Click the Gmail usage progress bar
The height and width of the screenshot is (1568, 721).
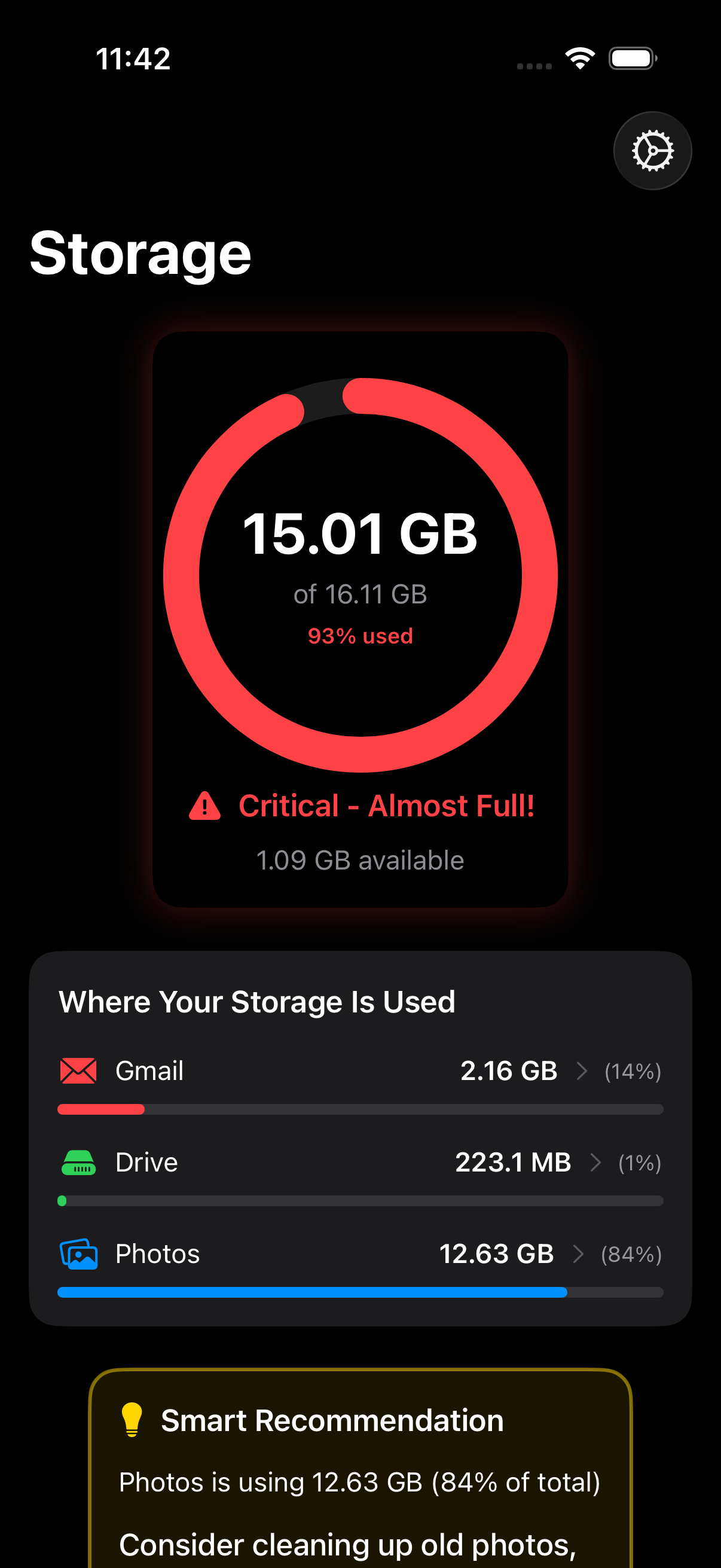[x=360, y=1110]
